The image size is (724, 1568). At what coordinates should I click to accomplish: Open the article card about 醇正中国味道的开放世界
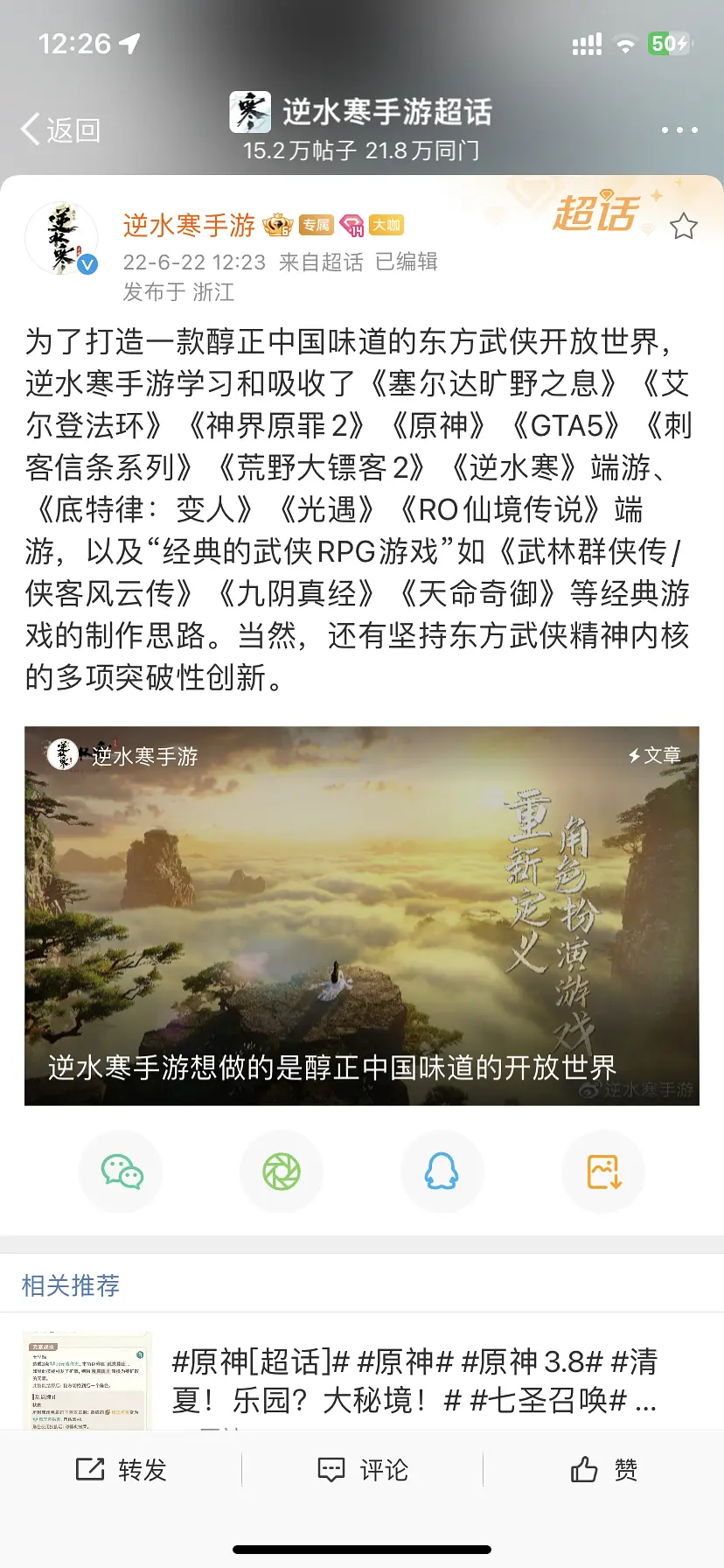click(362, 915)
